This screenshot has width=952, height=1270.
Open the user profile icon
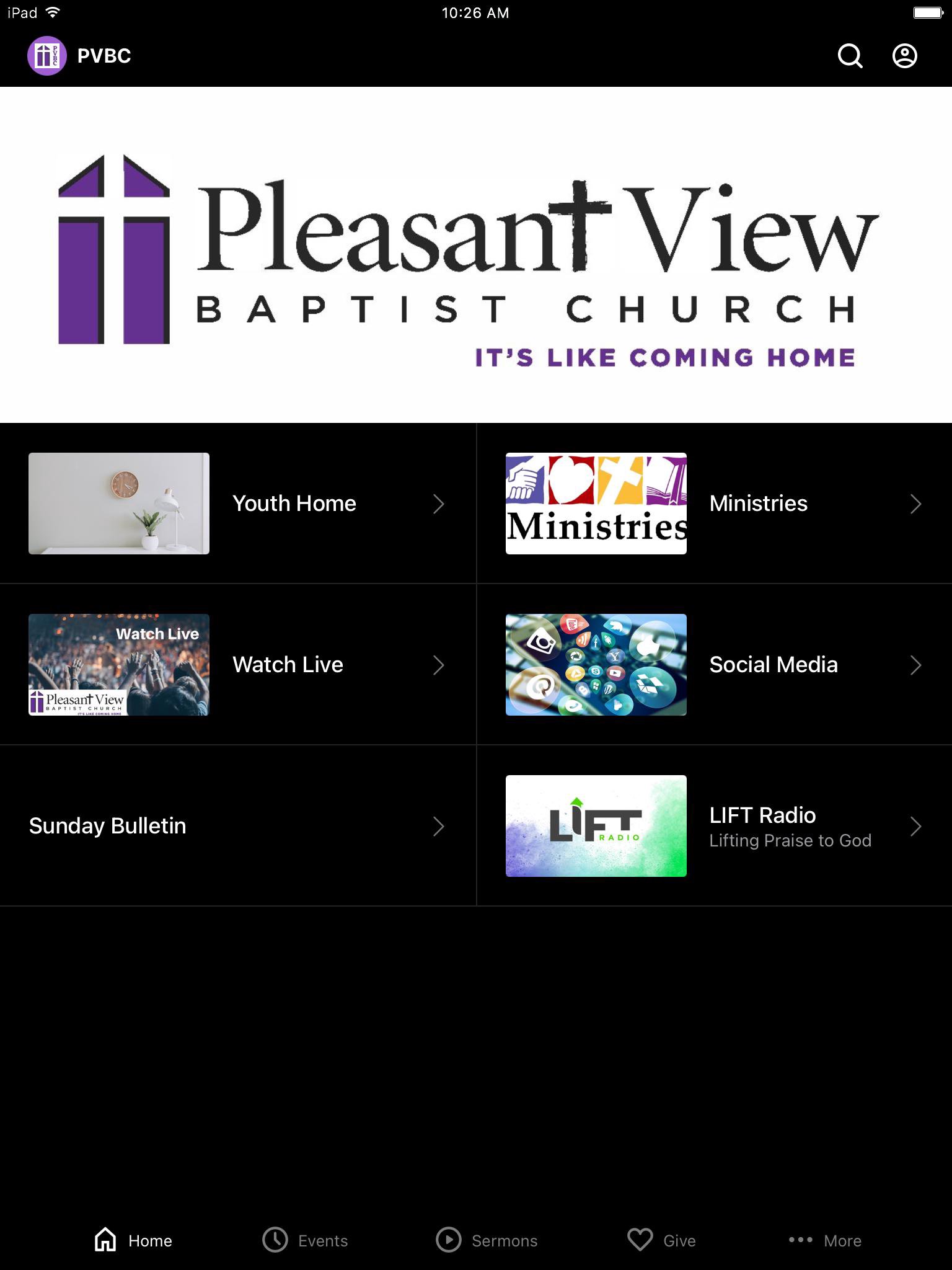904,56
